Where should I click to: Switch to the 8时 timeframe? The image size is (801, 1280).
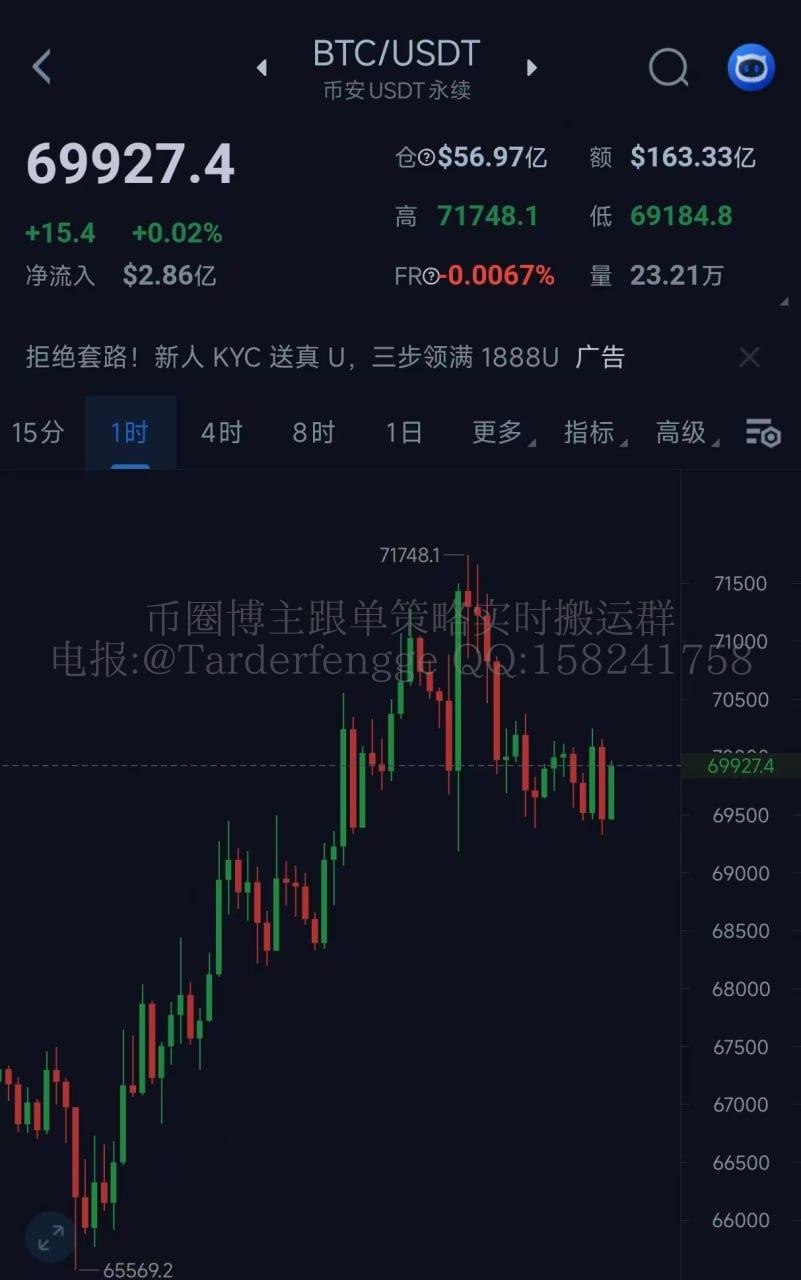click(313, 433)
